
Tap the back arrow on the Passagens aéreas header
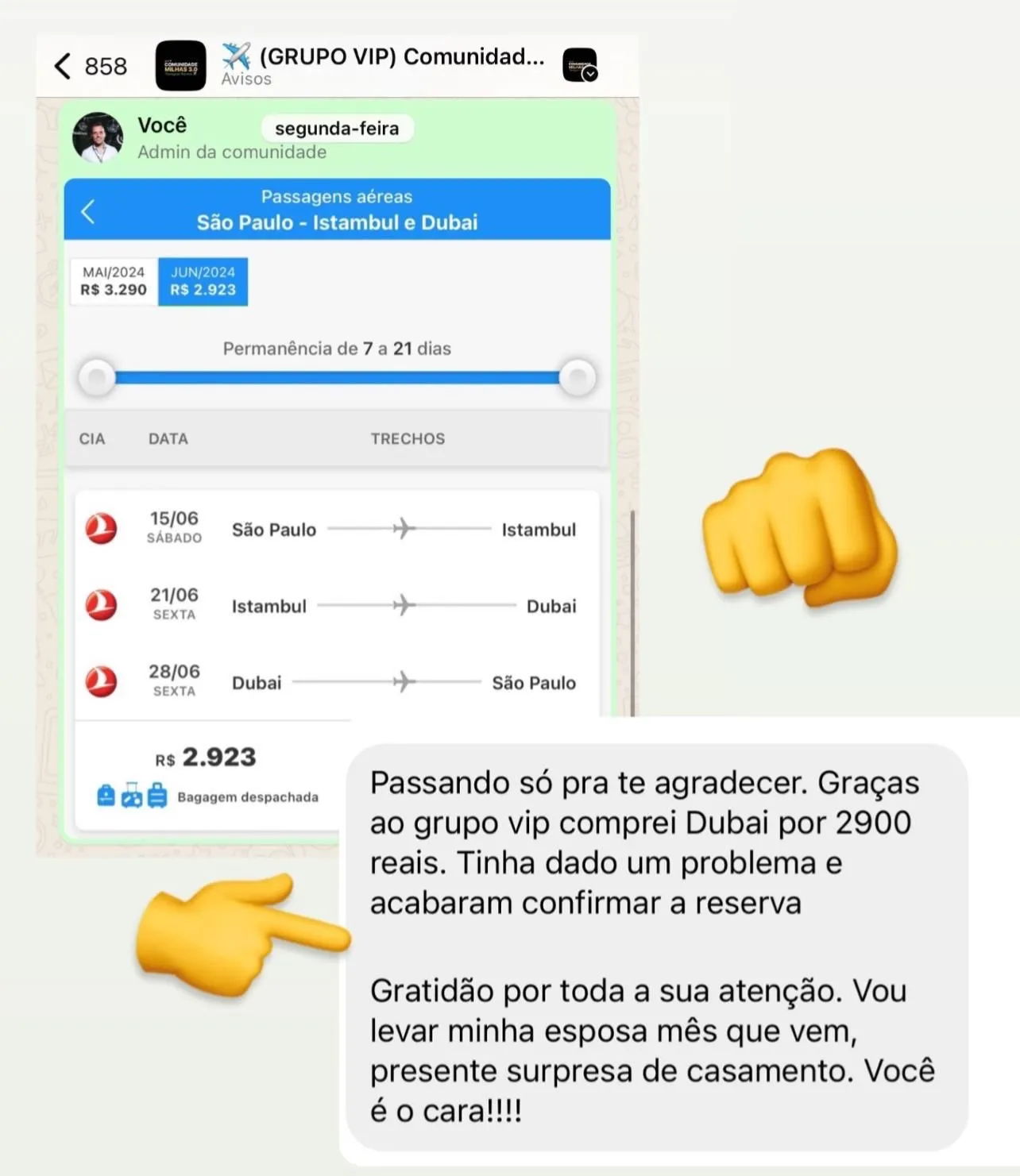click(88, 210)
